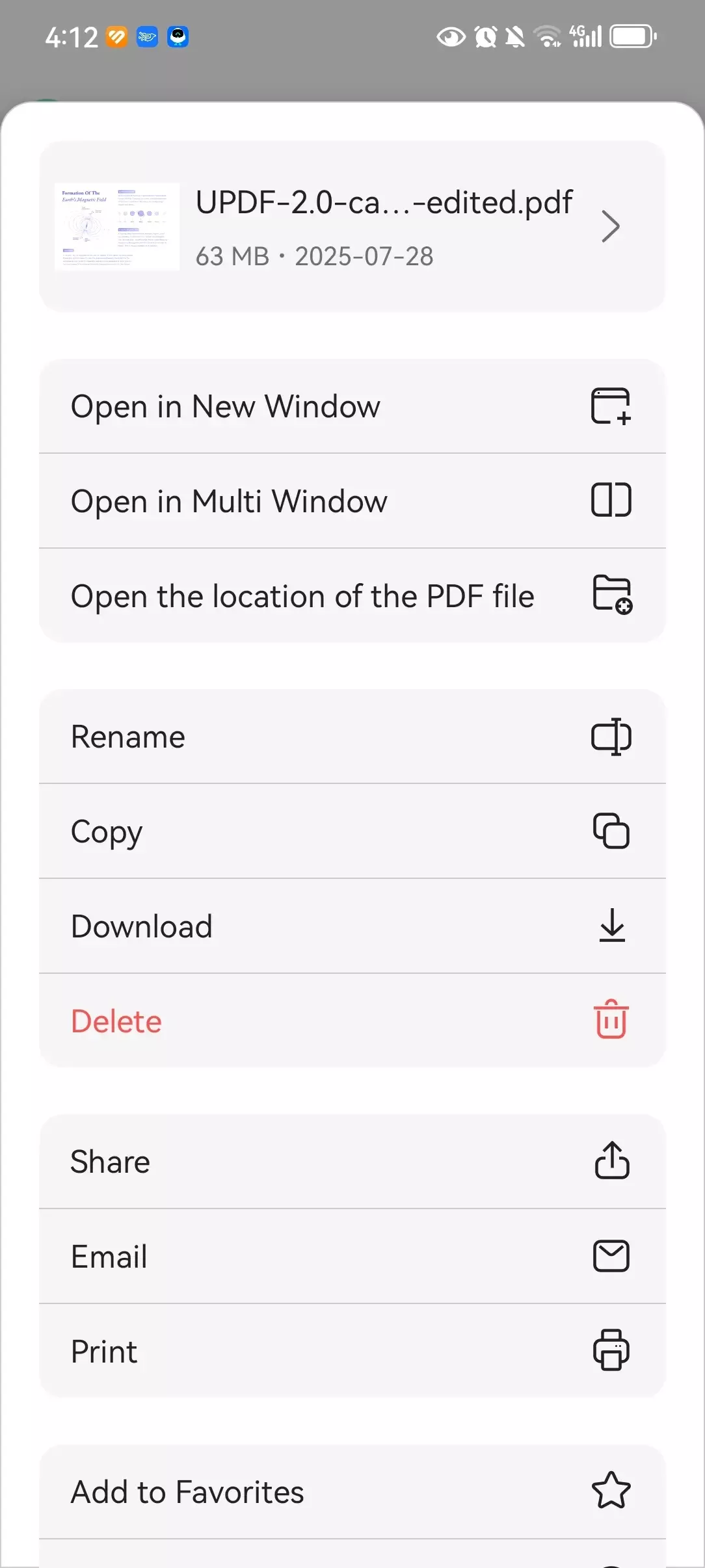This screenshot has width=705, height=1568.
Task: Select Open in New Window
Action: (351, 406)
